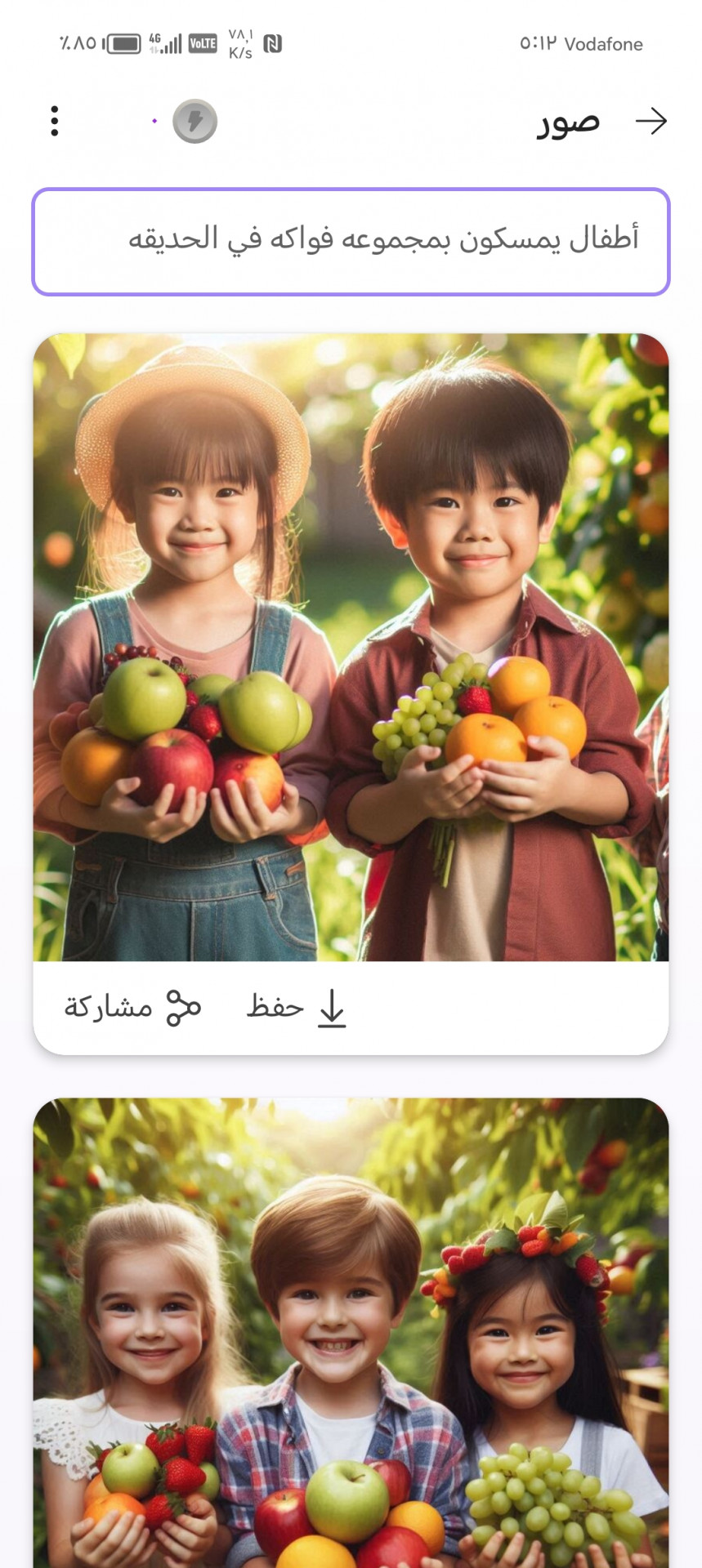The image size is (702, 1568).
Task: Edit the image prompt text field
Action: 351,242
